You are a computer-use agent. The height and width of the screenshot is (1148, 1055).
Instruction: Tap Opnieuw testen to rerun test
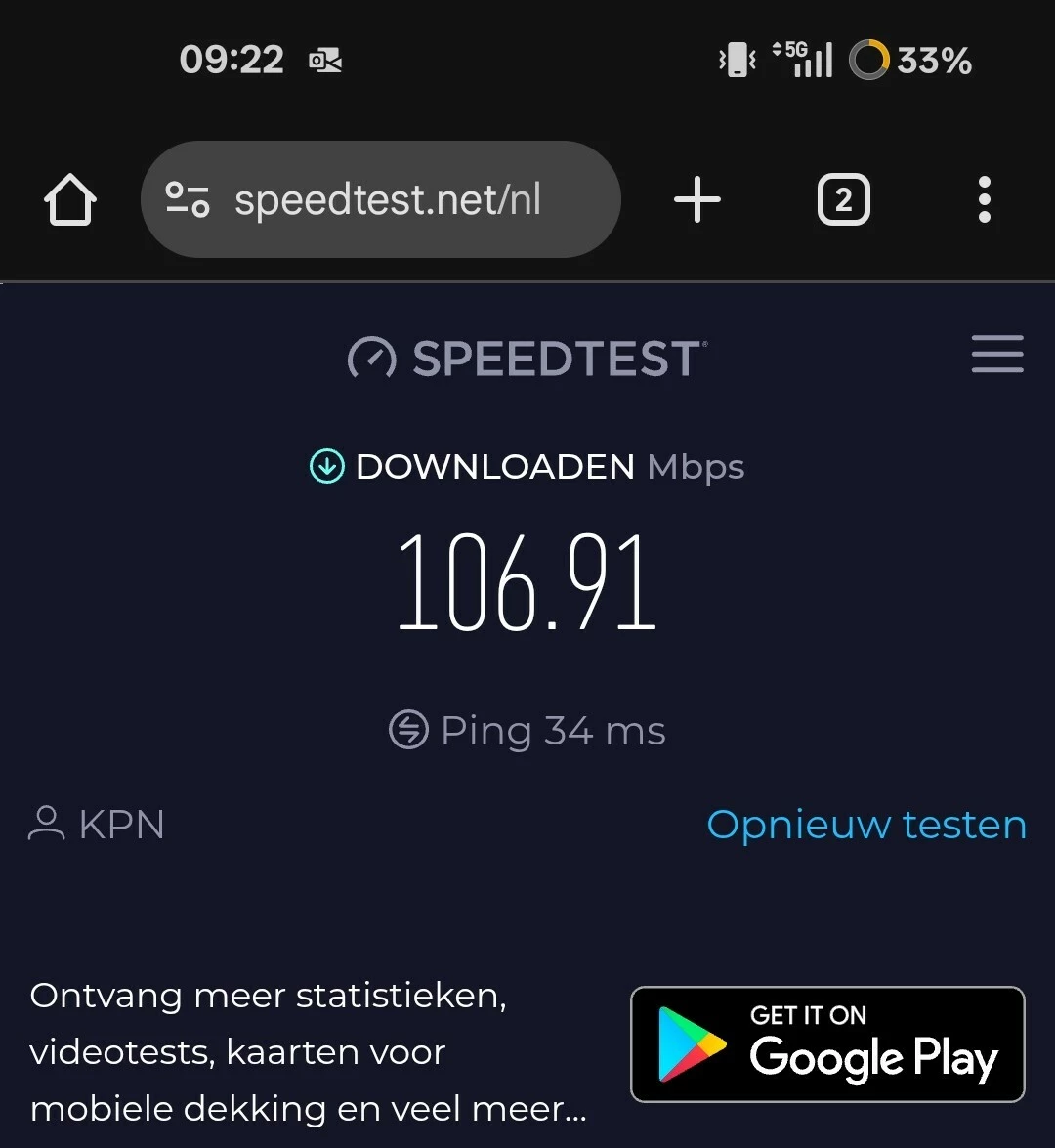tap(866, 825)
